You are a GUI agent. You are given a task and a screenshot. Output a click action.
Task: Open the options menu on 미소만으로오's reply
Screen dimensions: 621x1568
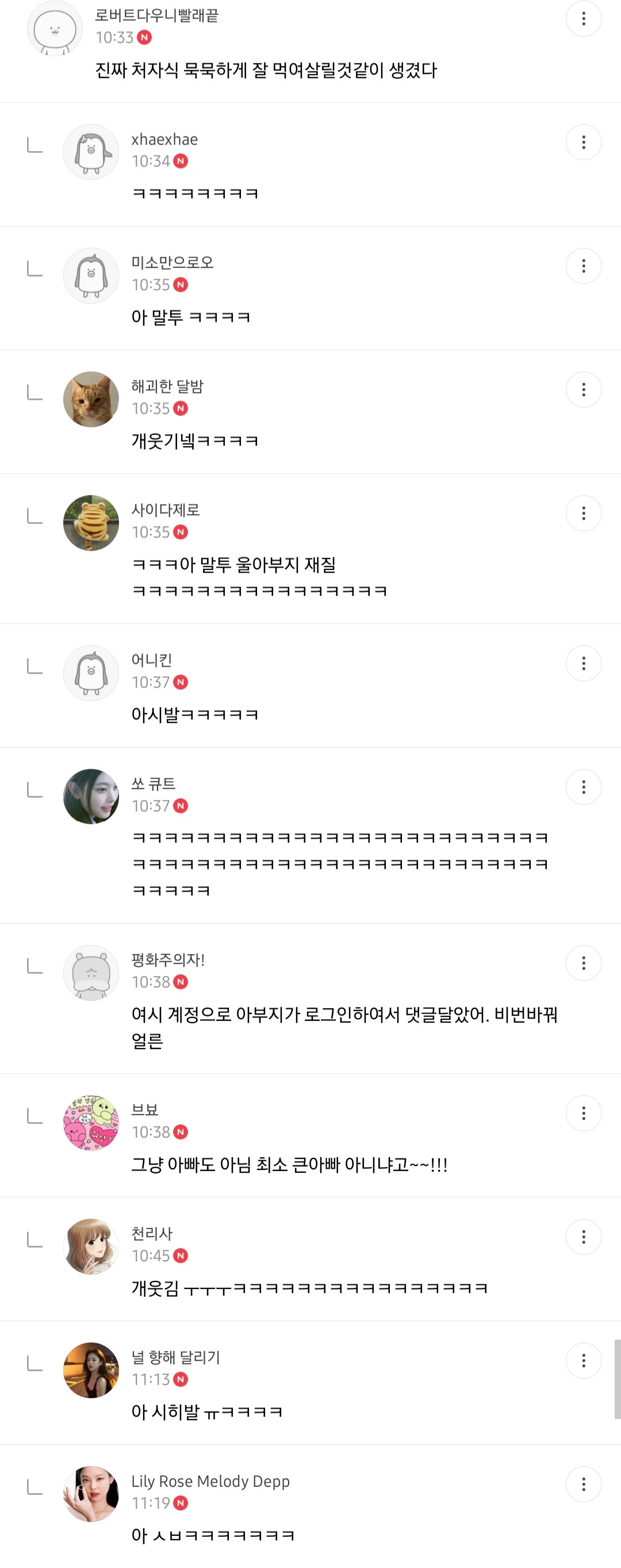coord(583,265)
